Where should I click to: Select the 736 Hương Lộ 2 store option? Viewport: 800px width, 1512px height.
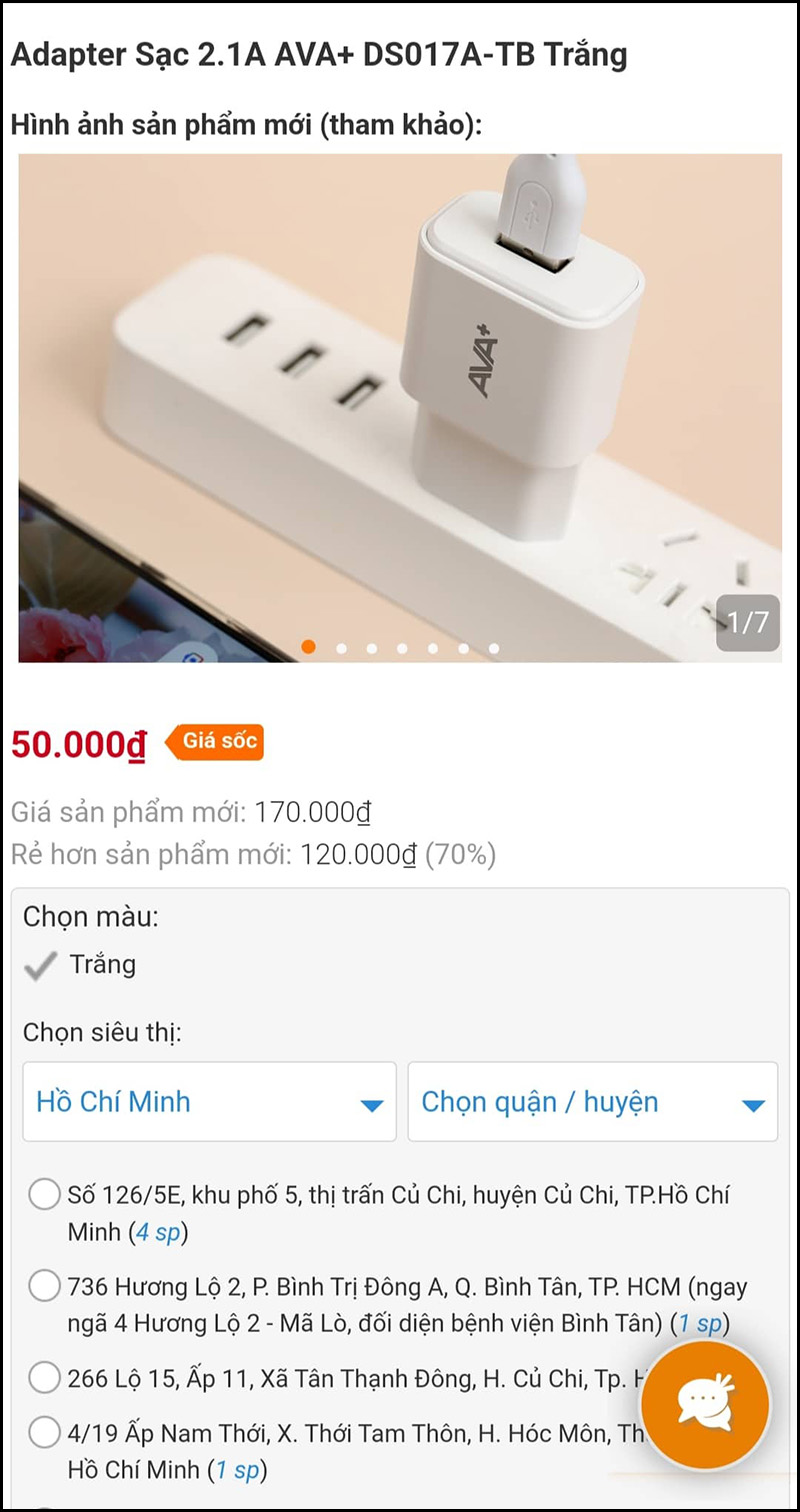(43, 1286)
